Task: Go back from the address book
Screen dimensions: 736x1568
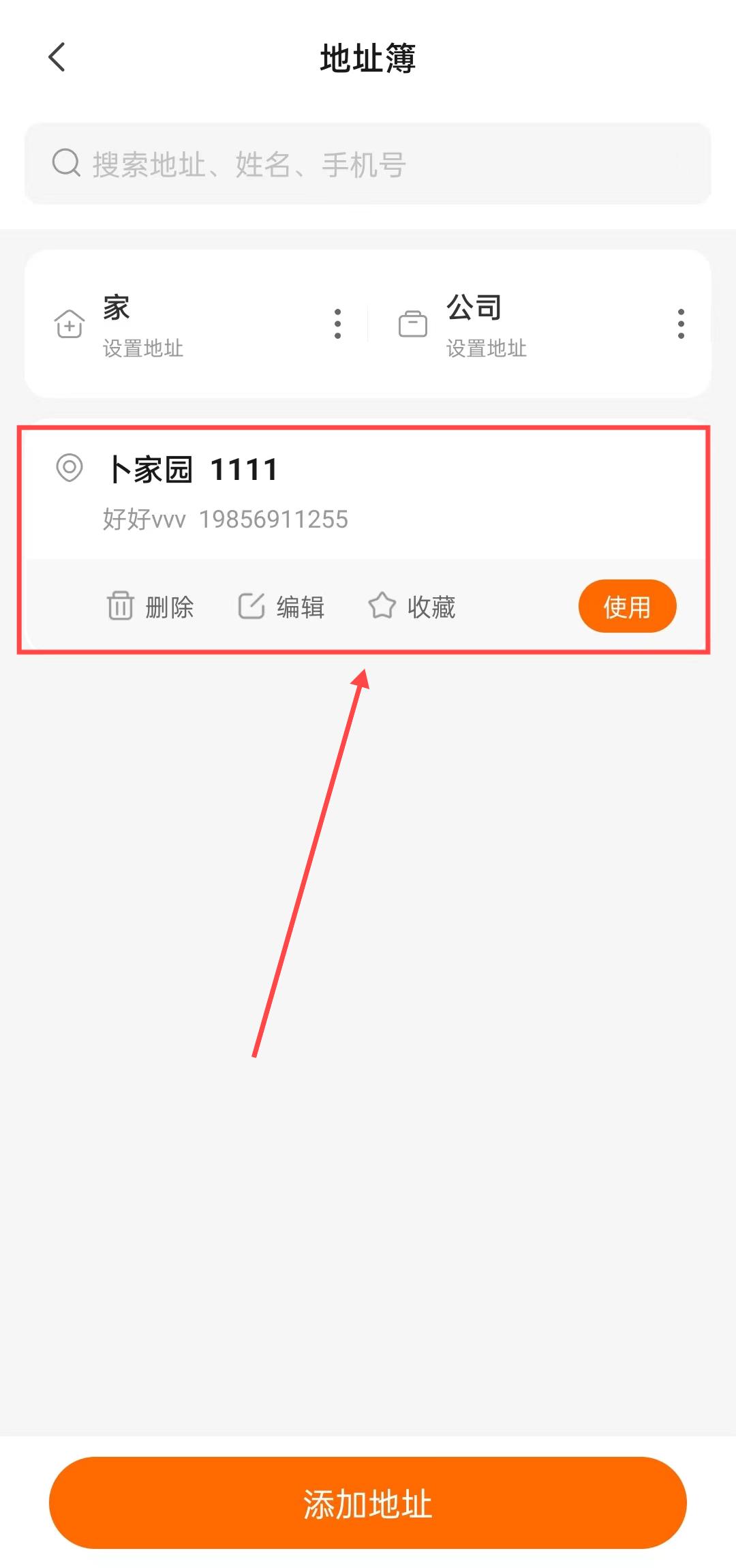Action: point(57,57)
